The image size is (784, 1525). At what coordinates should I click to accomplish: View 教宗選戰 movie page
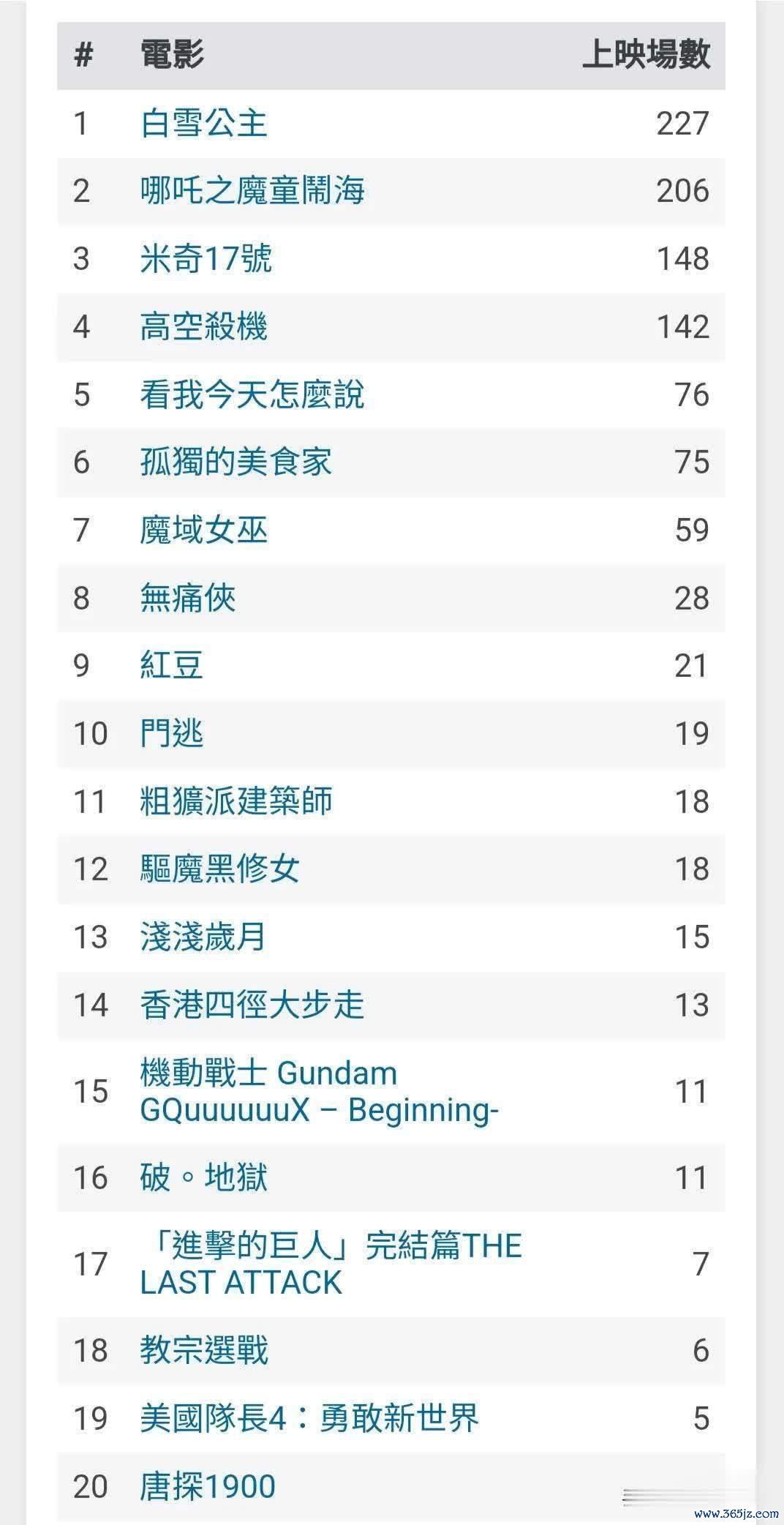click(x=204, y=1350)
